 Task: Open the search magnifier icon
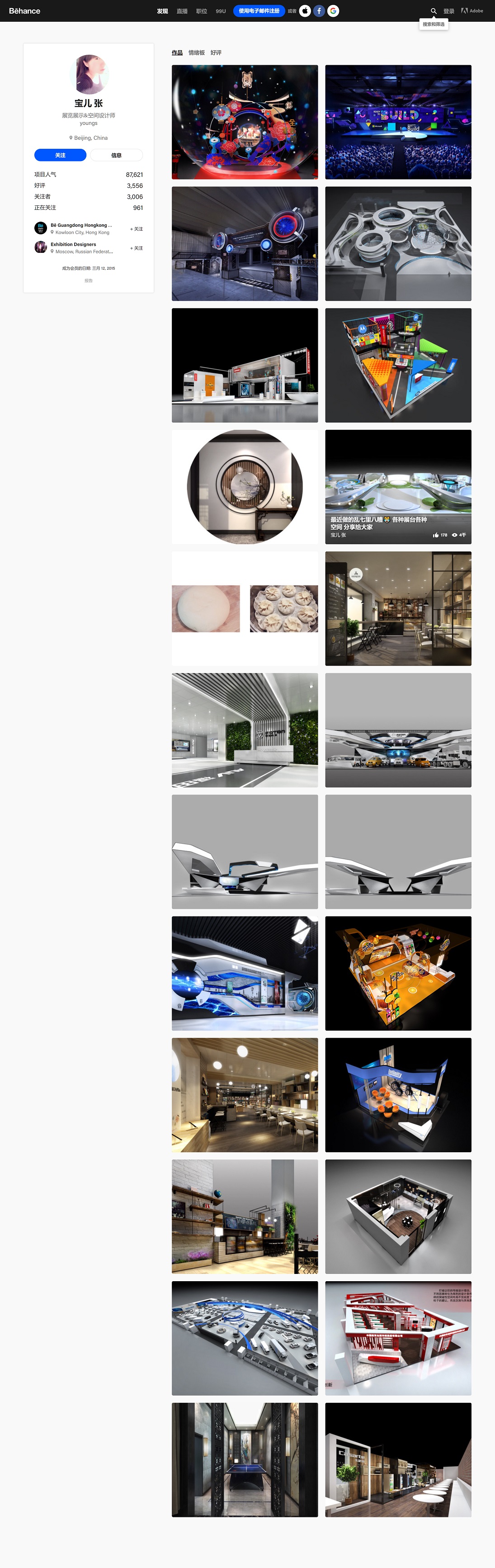(x=434, y=11)
